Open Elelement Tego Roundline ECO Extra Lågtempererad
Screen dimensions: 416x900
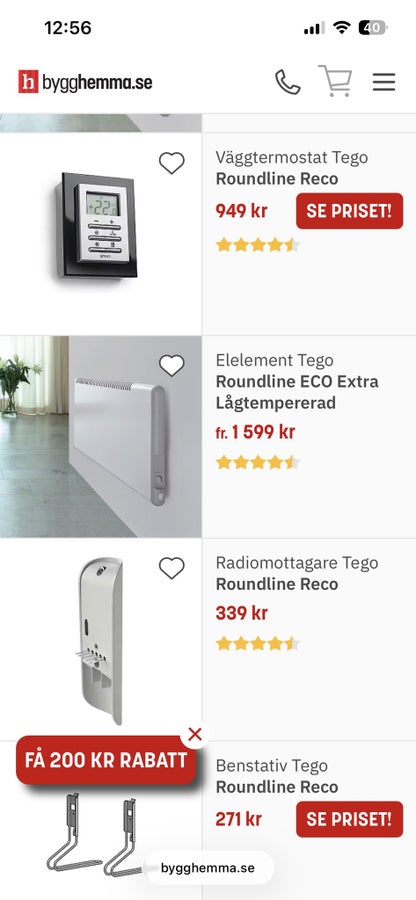[x=297, y=382]
